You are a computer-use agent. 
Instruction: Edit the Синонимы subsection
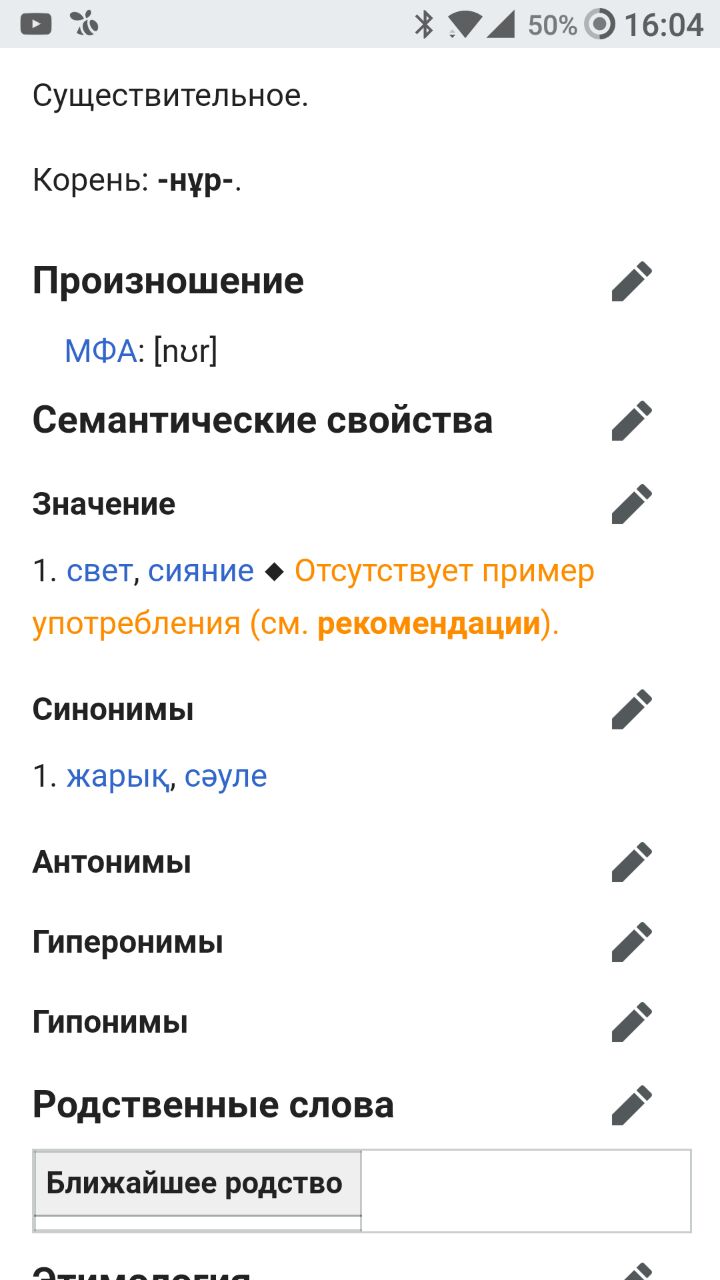[632, 709]
